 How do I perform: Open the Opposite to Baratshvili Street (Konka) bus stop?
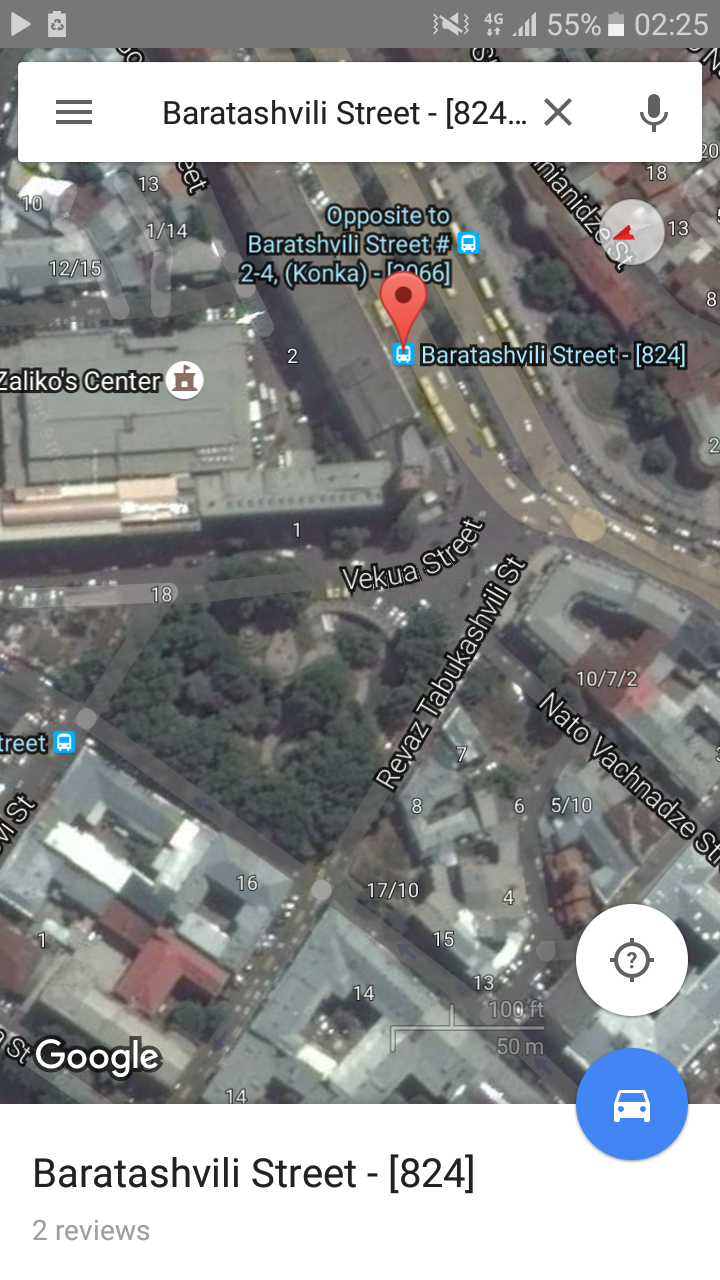coord(467,243)
